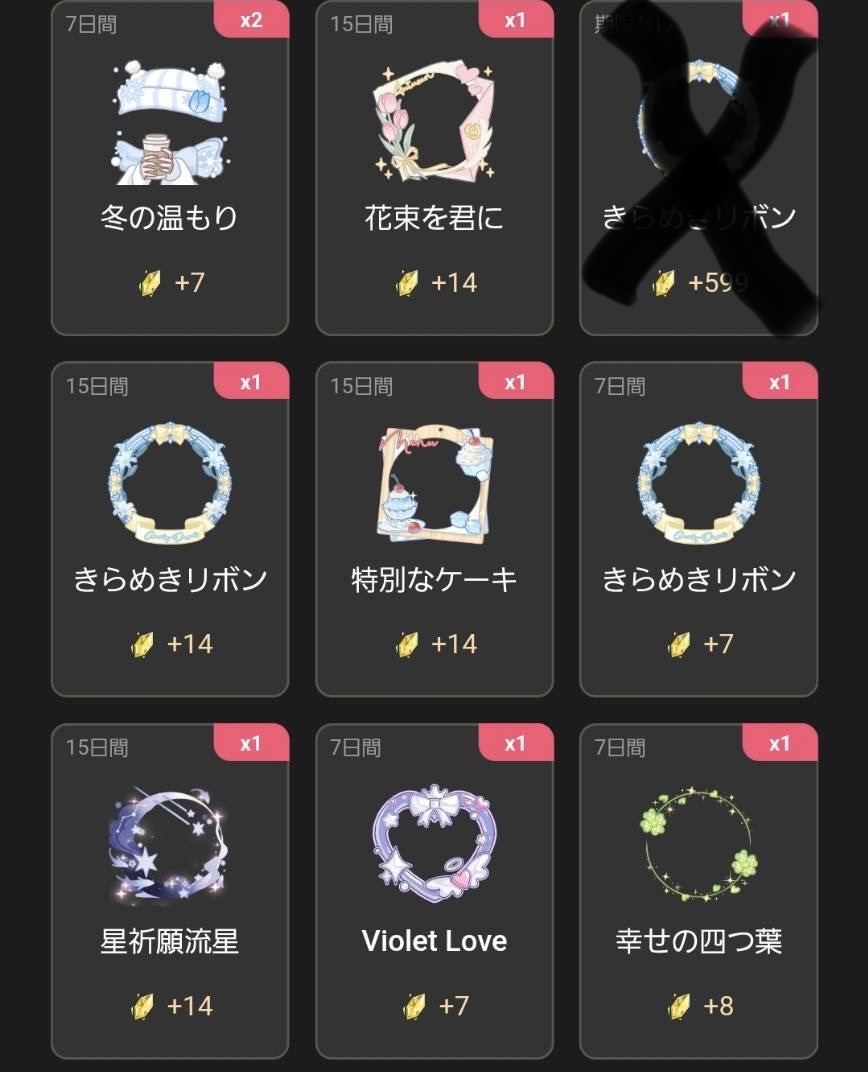Click the Violet Love name text
The height and width of the screenshot is (1072, 868).
433,941
